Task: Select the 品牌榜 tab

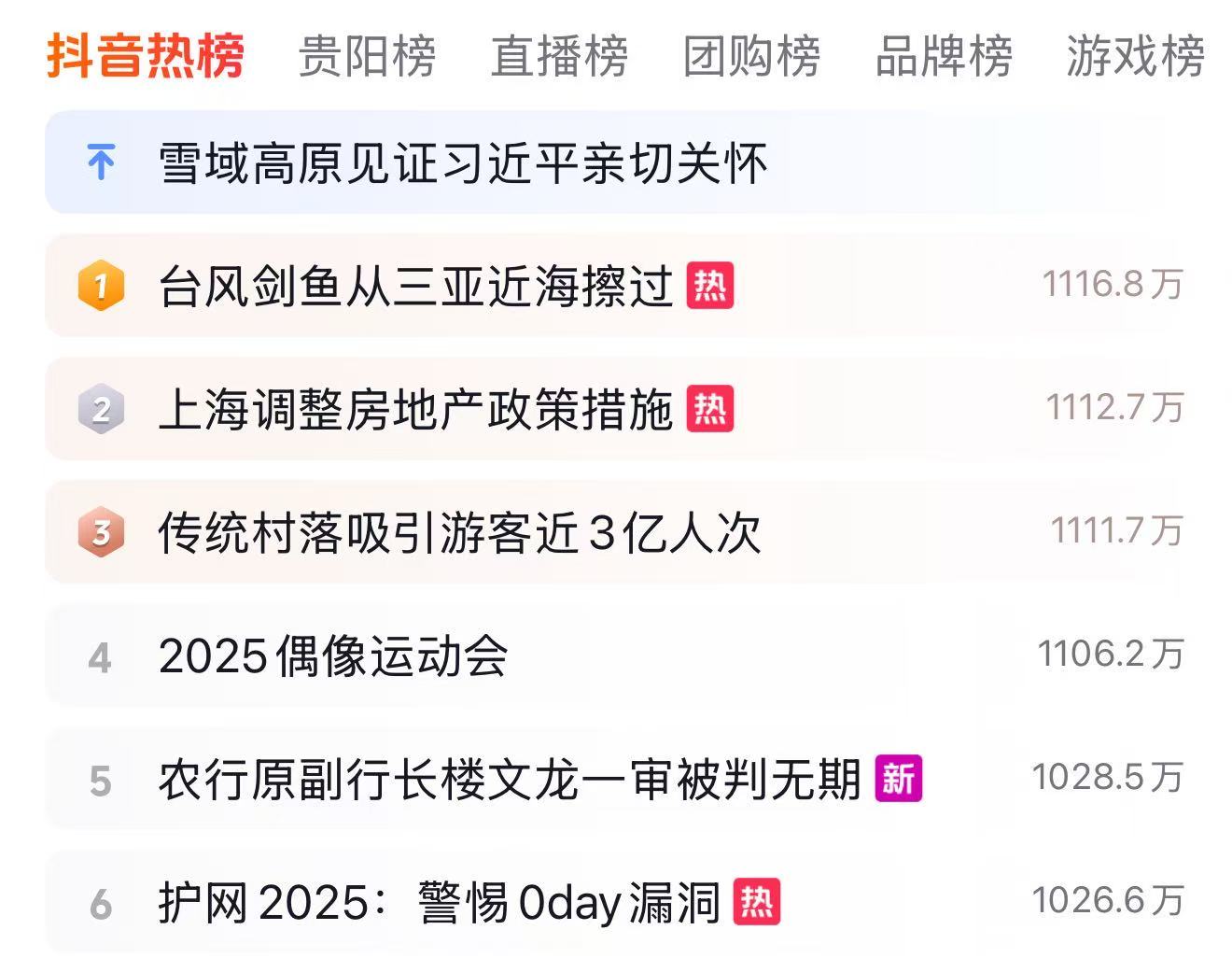Action: click(x=944, y=56)
